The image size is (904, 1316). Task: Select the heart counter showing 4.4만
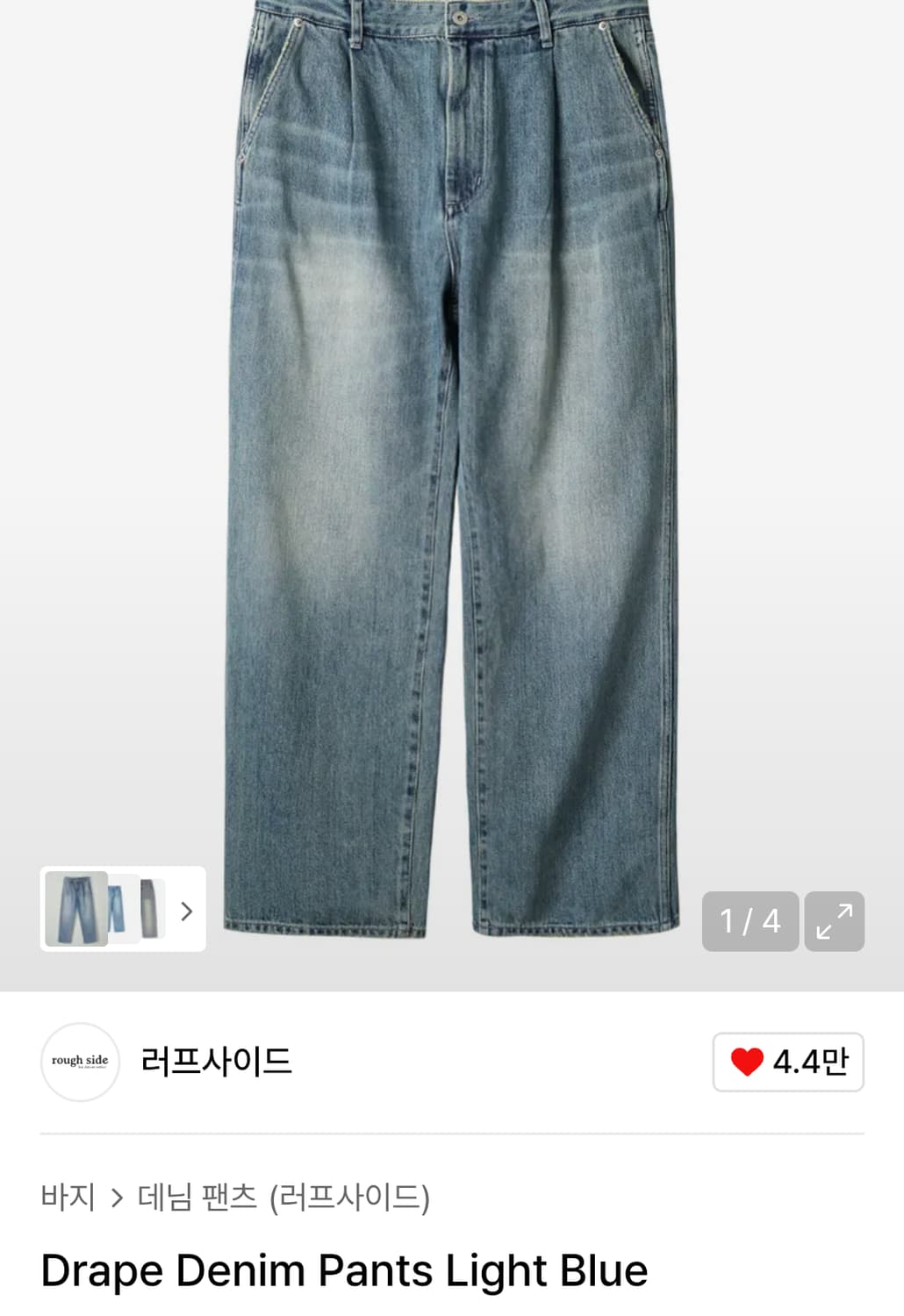786,1062
